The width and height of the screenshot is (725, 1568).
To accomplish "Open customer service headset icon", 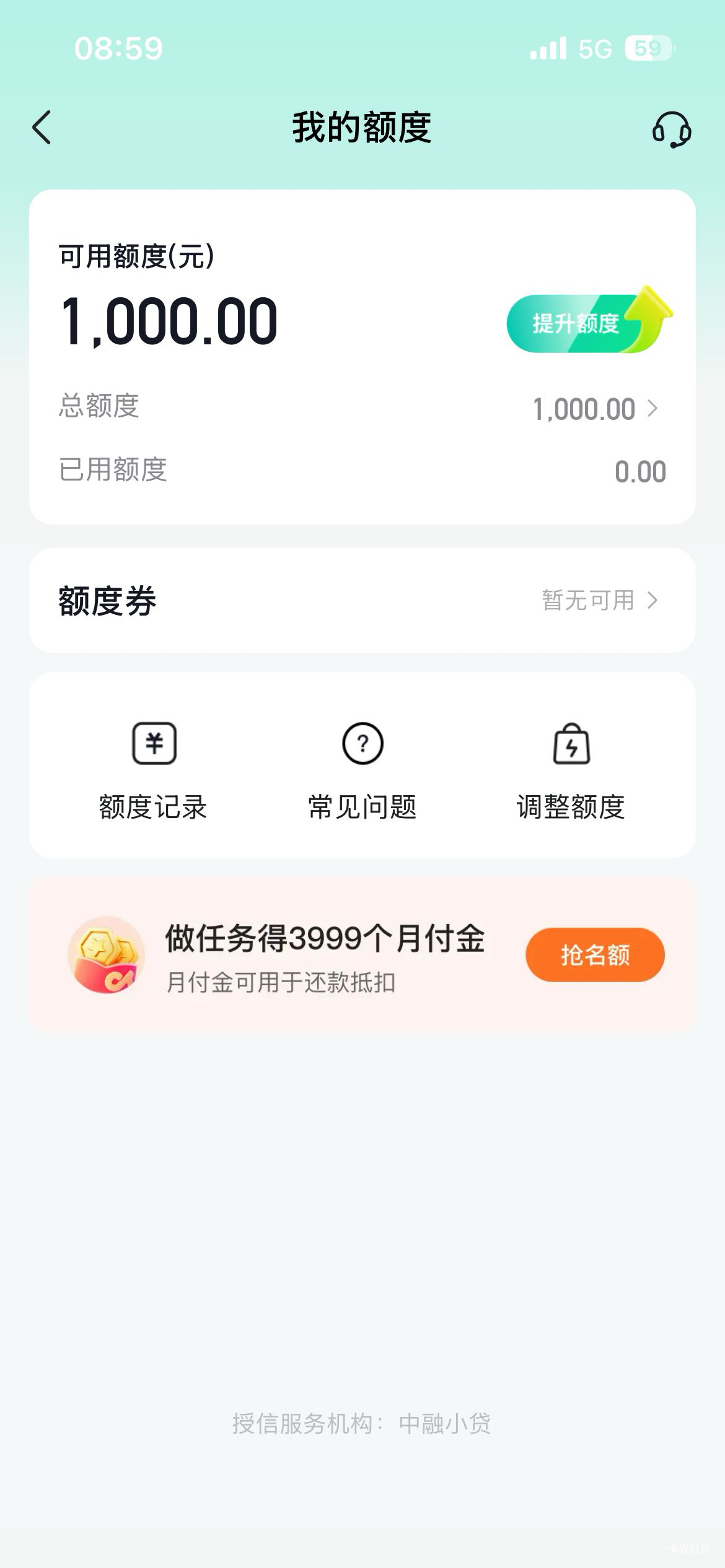I will coord(672,129).
